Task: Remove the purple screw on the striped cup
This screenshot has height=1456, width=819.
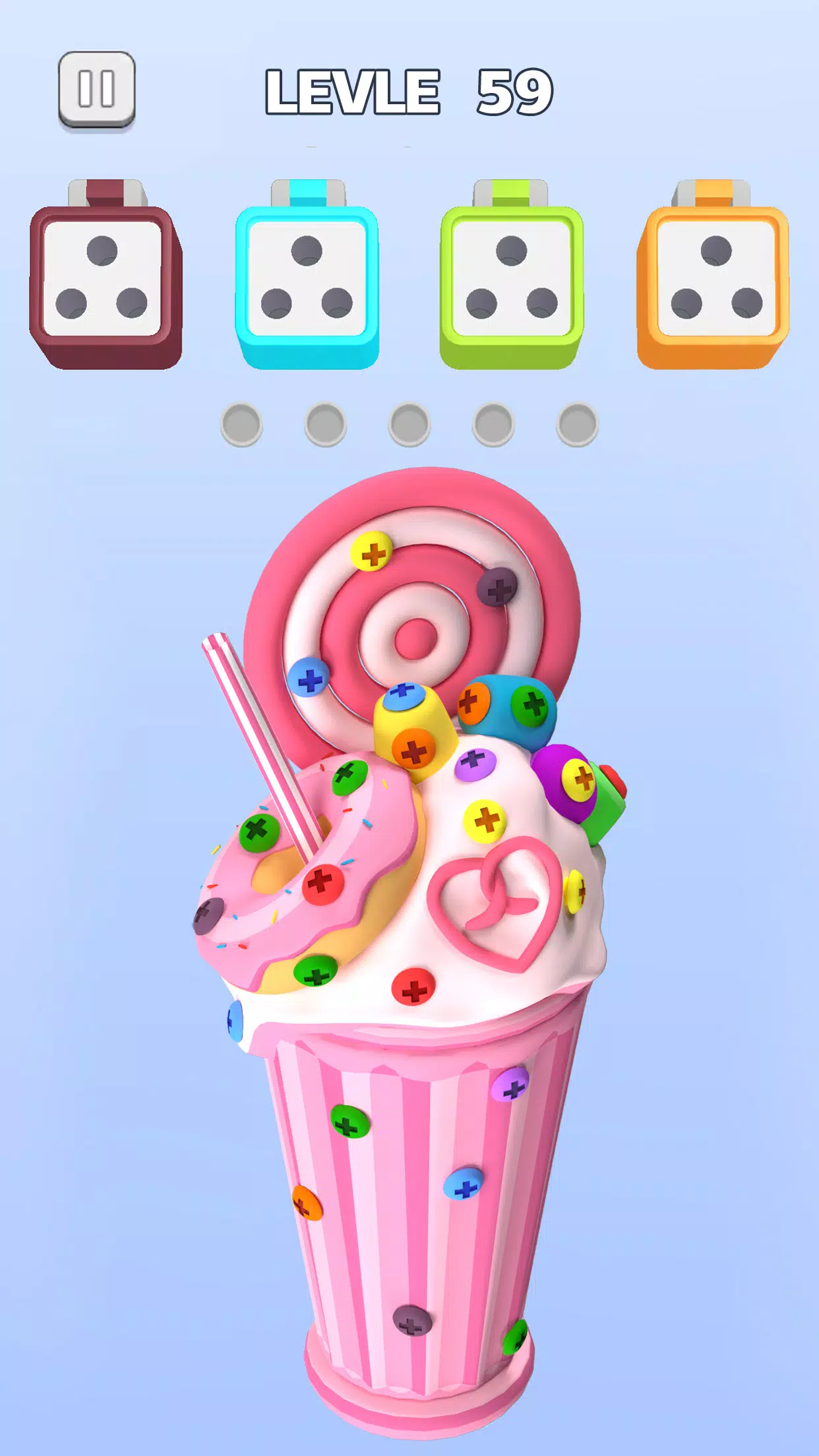Action: 510,1085
